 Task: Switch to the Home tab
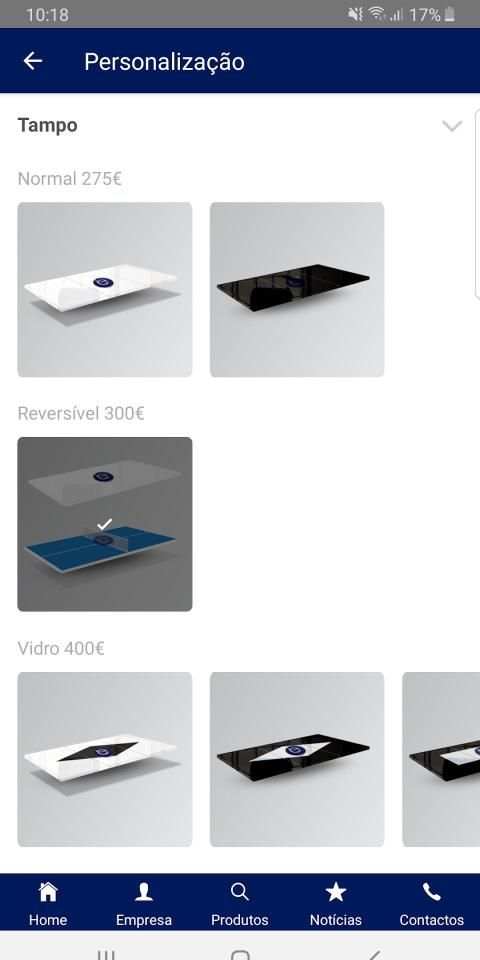(x=48, y=904)
